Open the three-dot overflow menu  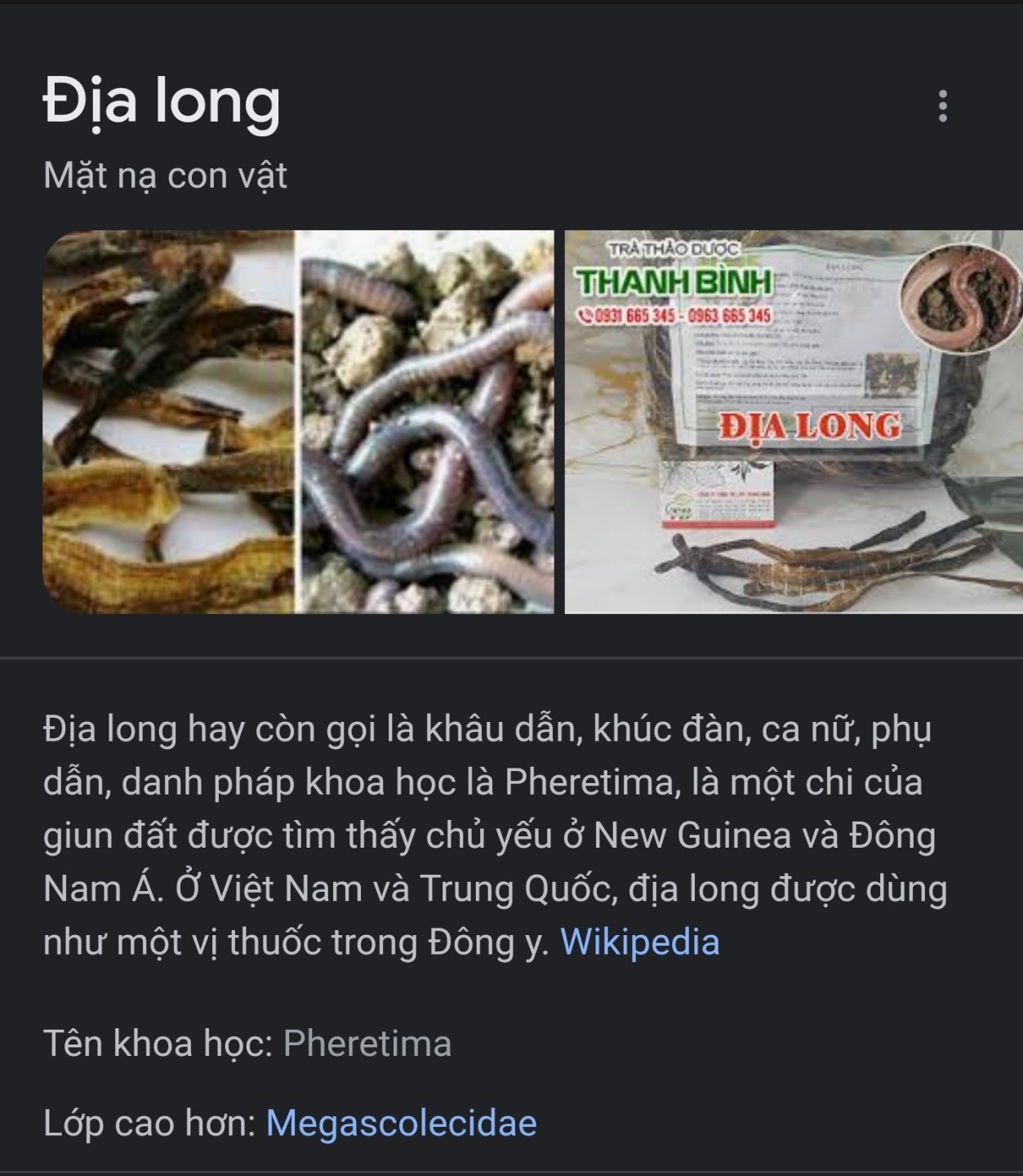tap(943, 106)
